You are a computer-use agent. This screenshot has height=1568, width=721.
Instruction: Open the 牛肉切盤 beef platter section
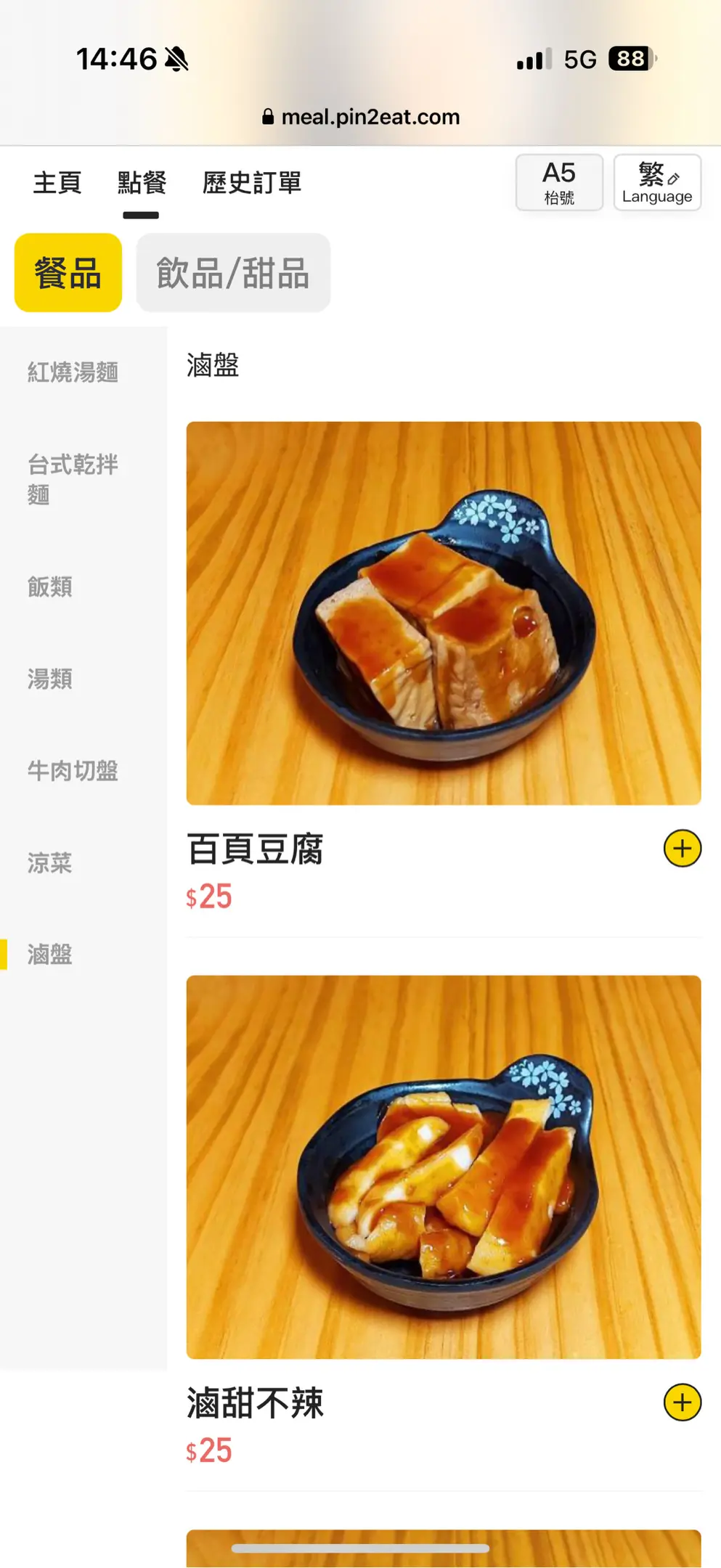click(x=73, y=771)
